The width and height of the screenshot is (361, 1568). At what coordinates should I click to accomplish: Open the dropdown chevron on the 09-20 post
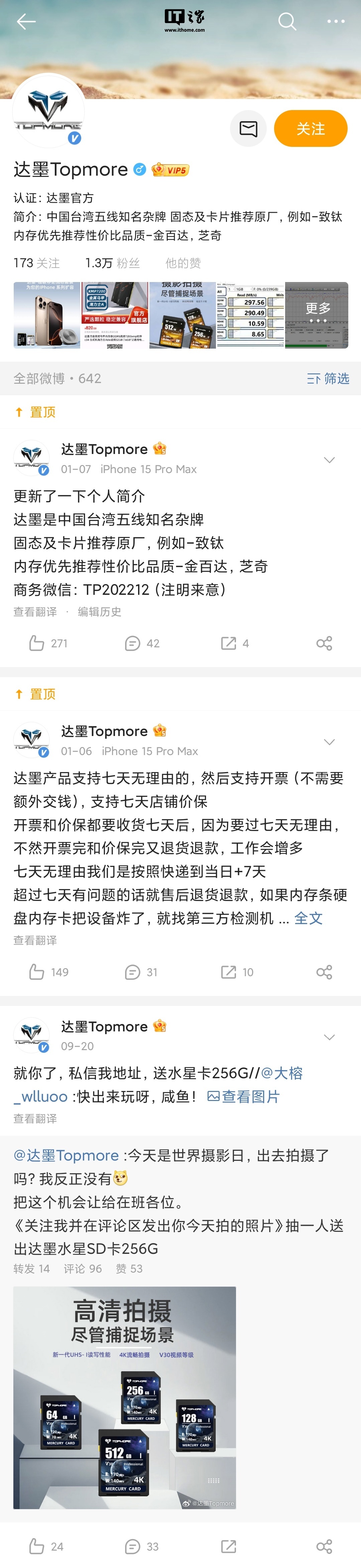click(x=329, y=1037)
